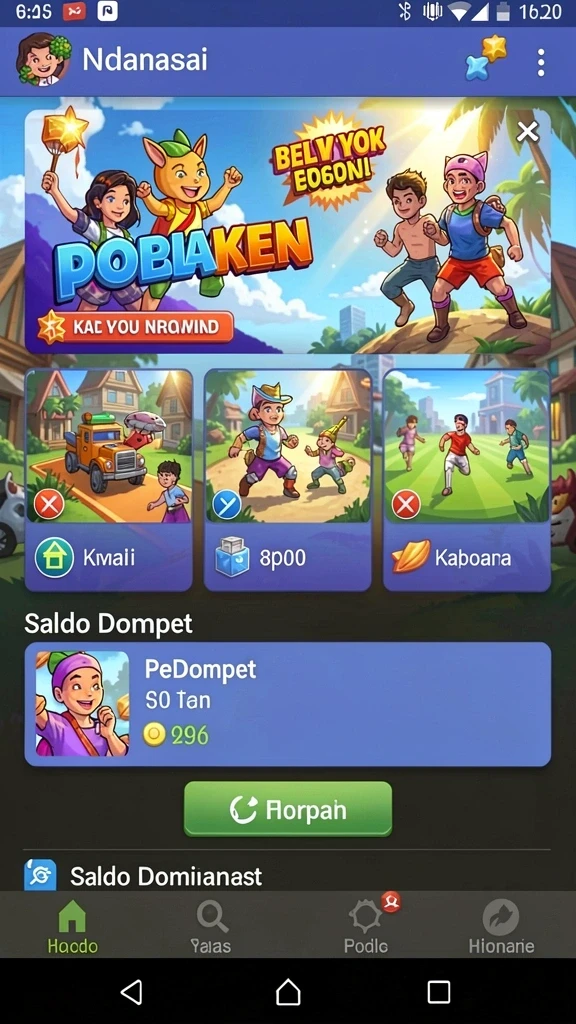Image resolution: width=576 pixels, height=1024 pixels.
Task: Open recent apps from the navigation bar
Action: coord(439,991)
